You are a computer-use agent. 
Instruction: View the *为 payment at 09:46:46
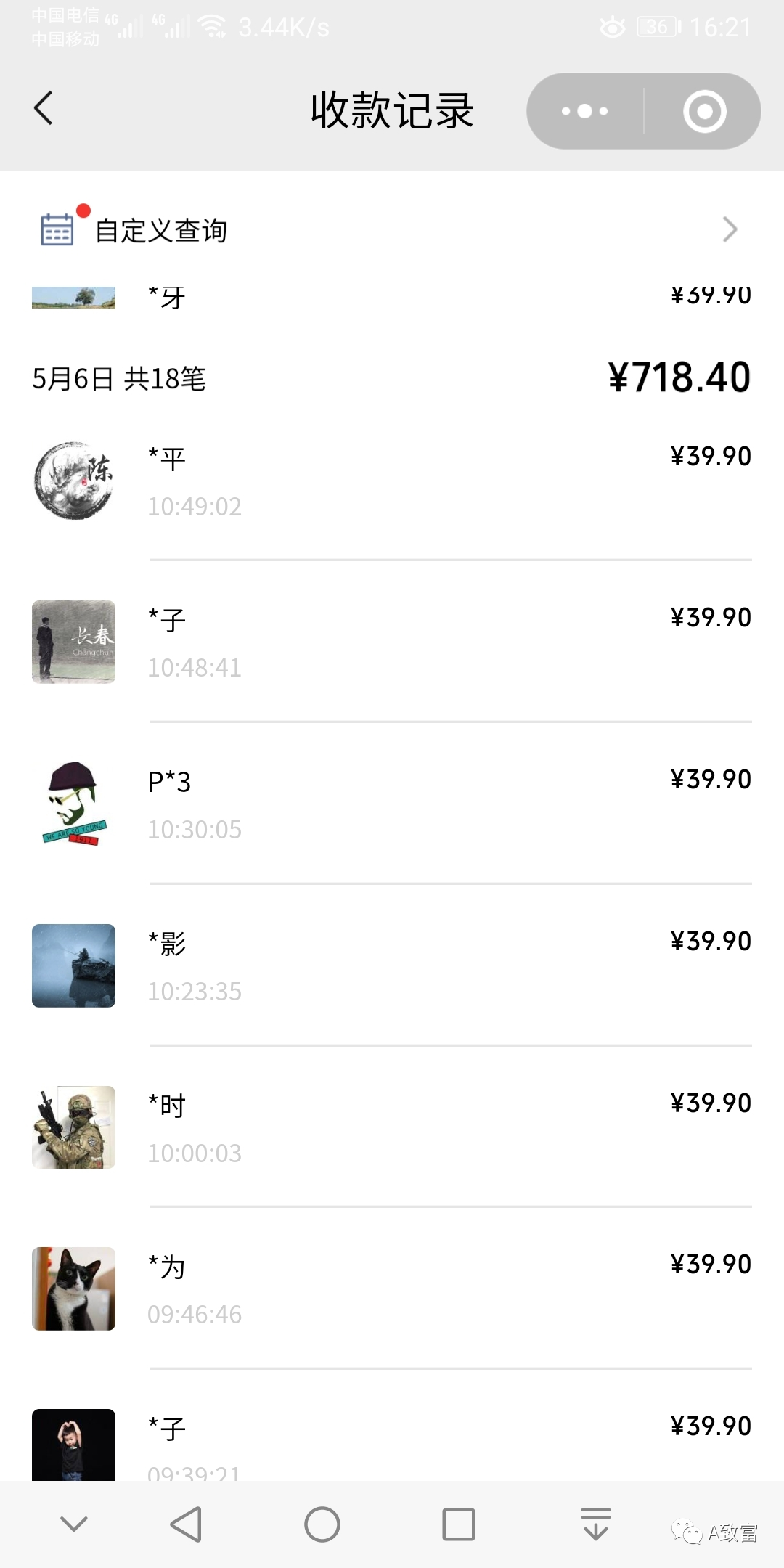click(x=392, y=1289)
